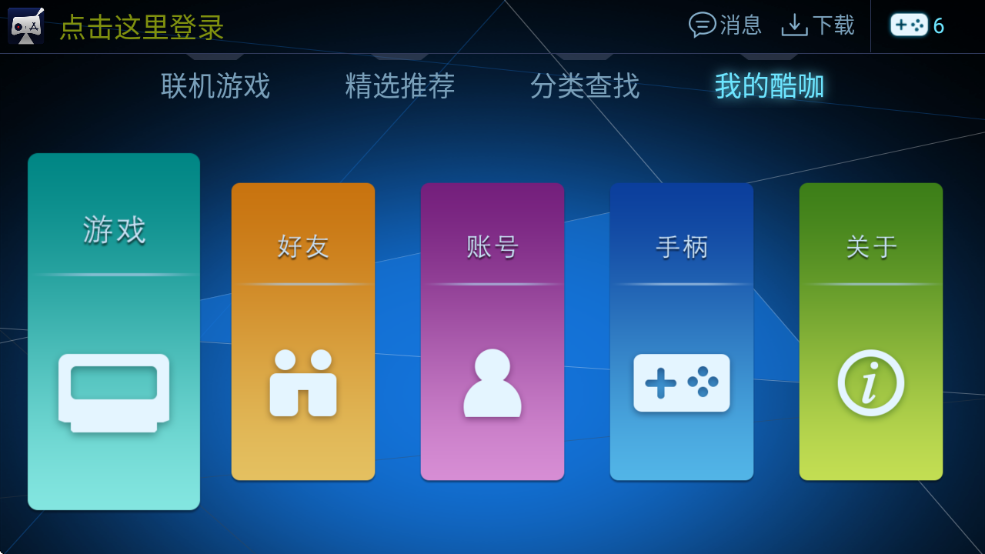The height and width of the screenshot is (554, 985).
Task: Switch to the 分类查找 tab
Action: tap(585, 86)
